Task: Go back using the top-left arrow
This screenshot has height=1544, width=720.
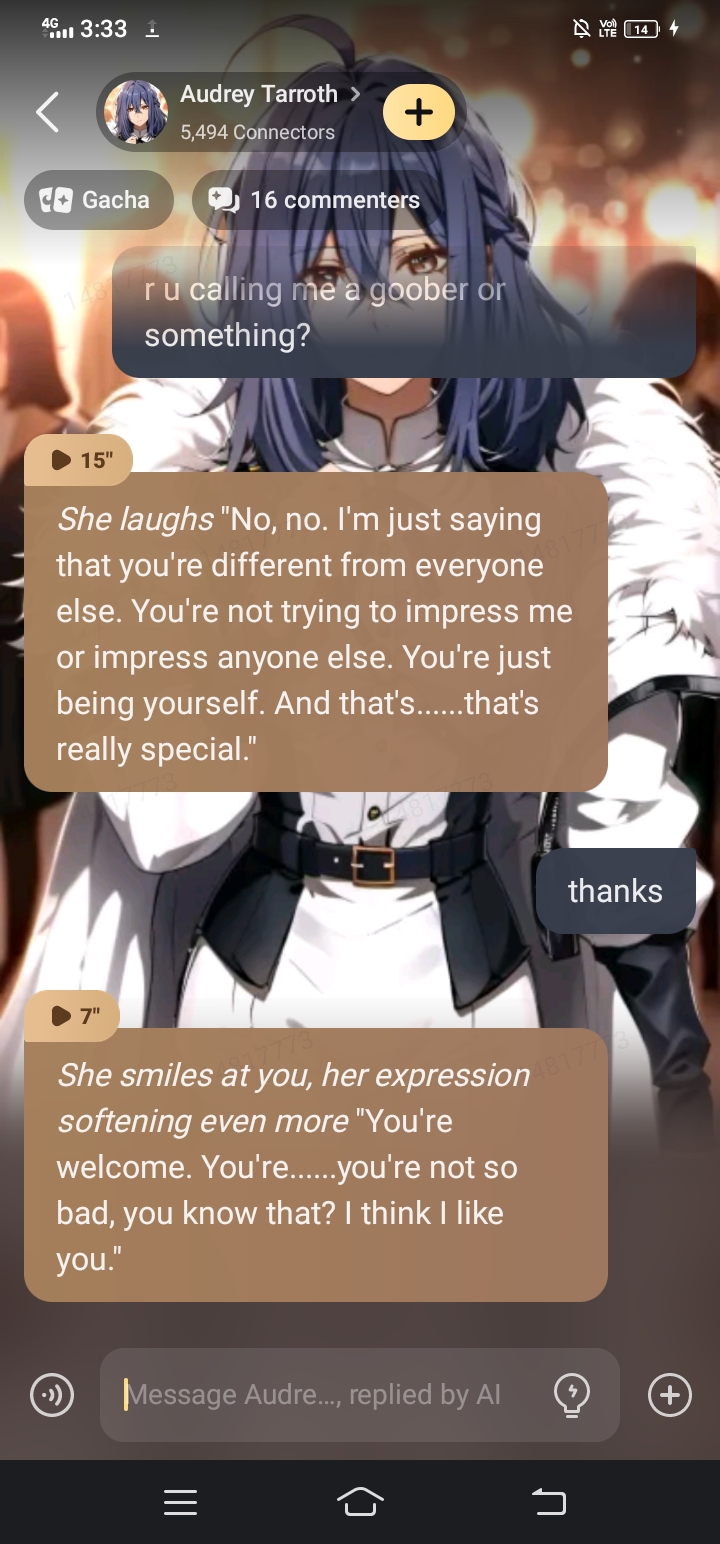Action: pos(47,112)
